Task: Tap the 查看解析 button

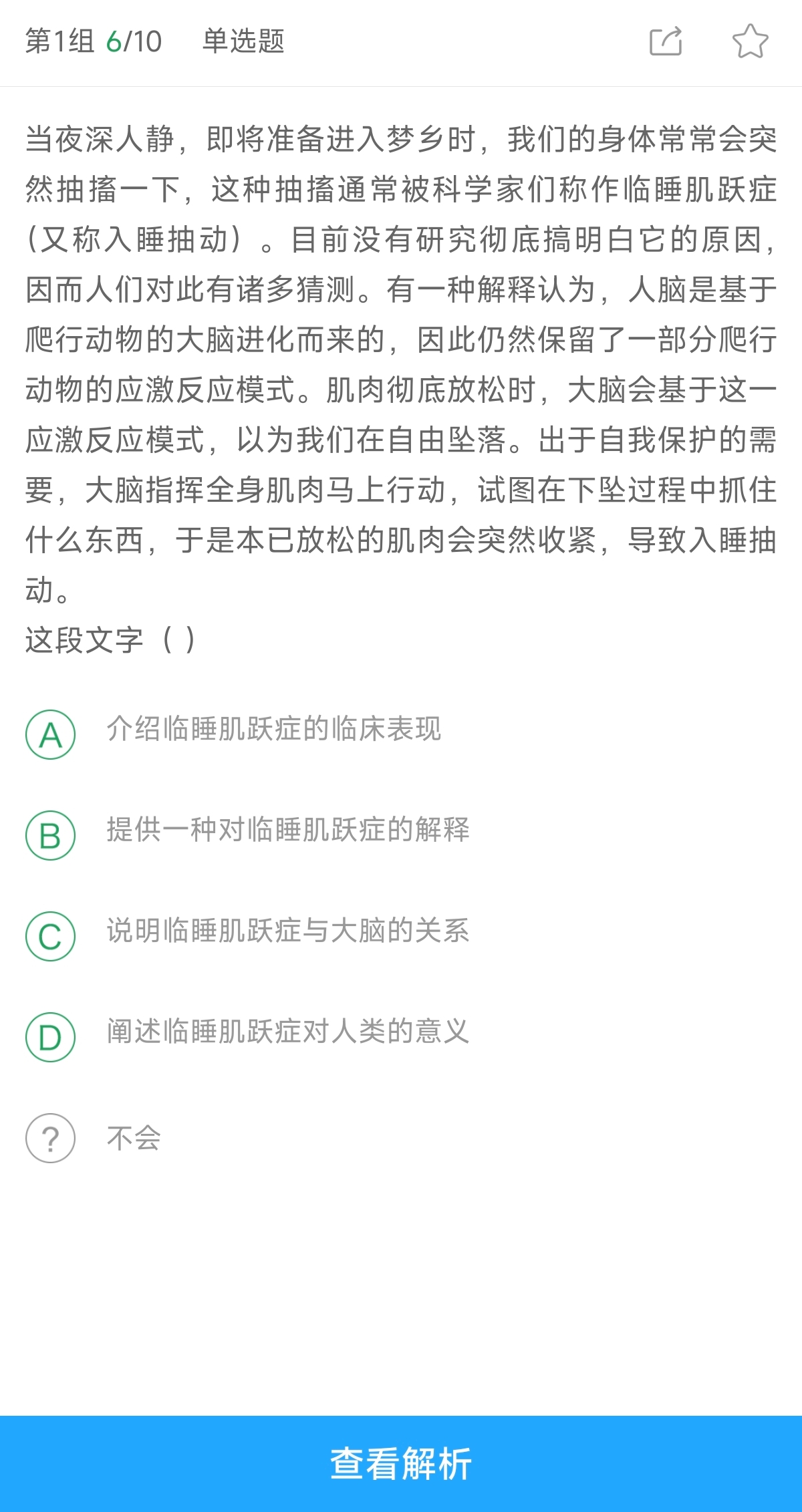Action: (x=401, y=1463)
